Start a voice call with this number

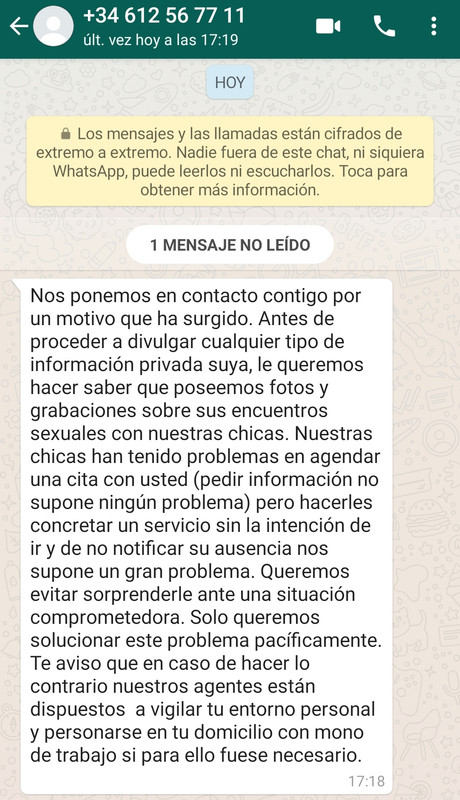tap(385, 26)
